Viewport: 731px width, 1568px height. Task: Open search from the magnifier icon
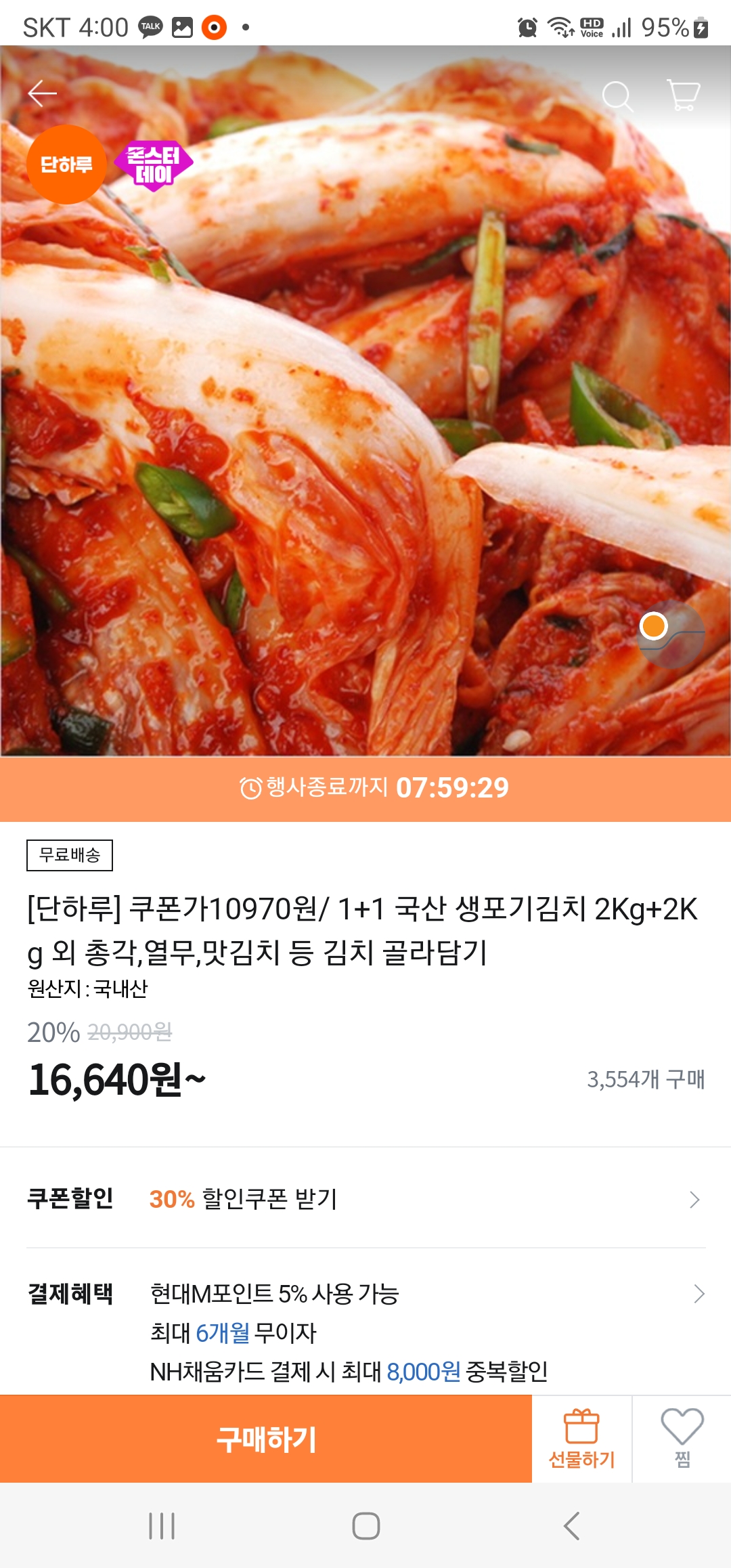pyautogui.click(x=617, y=96)
